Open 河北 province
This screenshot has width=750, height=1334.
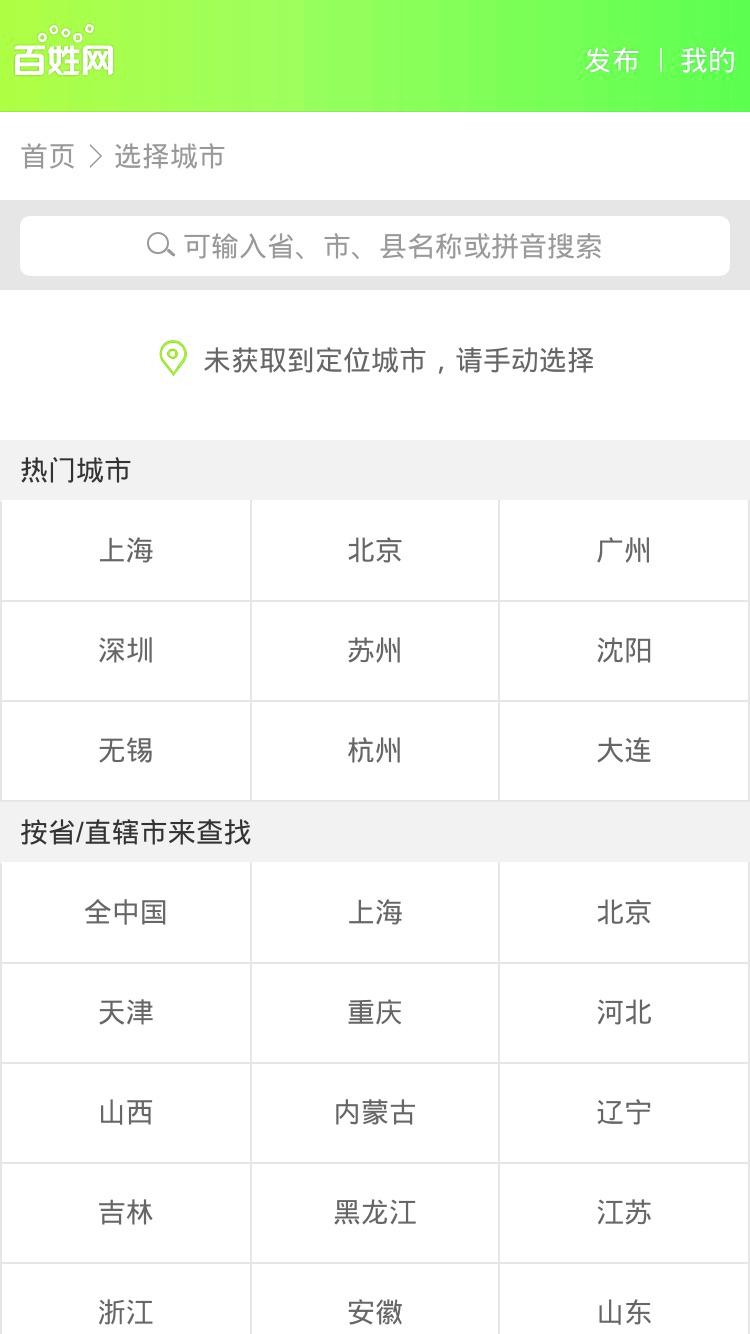point(624,1012)
